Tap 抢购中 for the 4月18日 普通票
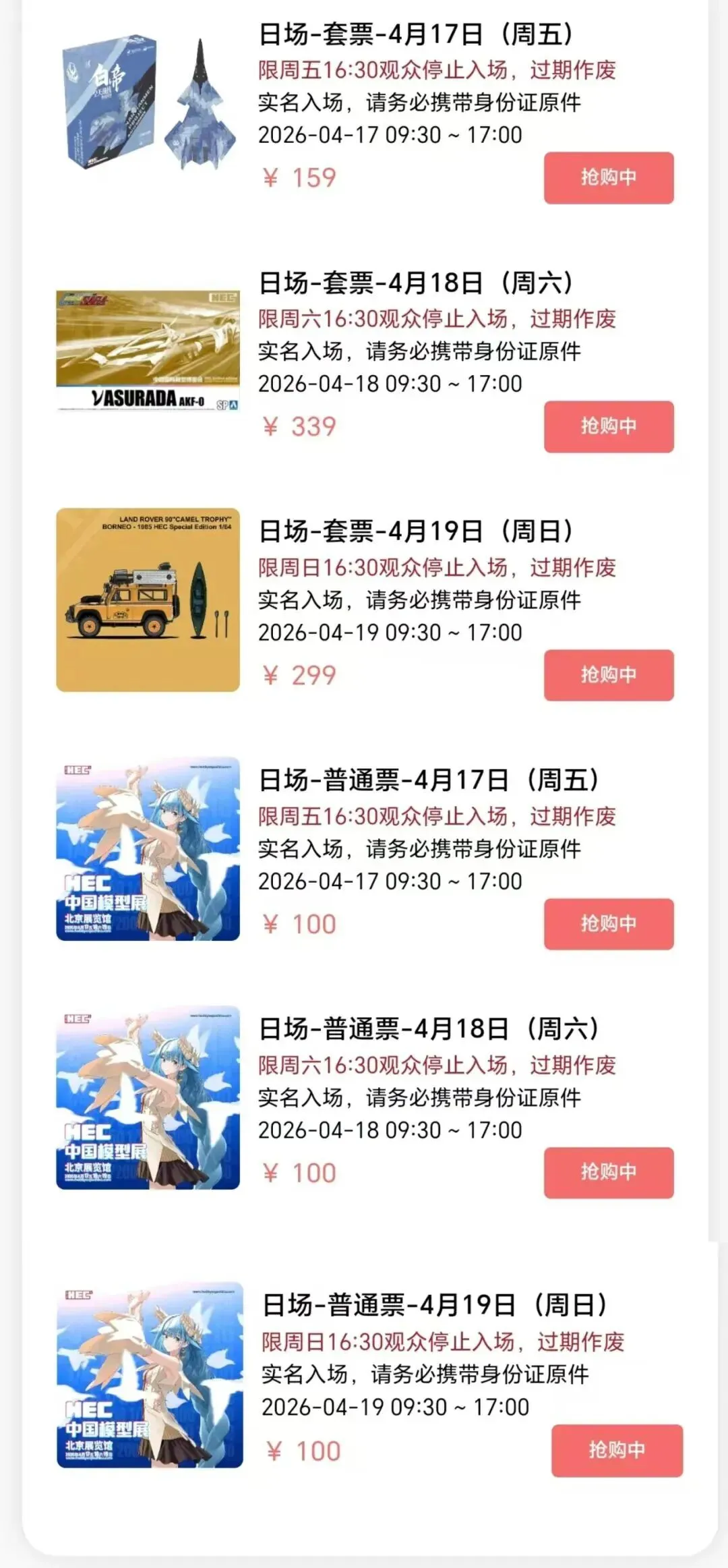Viewport: 728px width, 1568px height. click(x=609, y=1172)
